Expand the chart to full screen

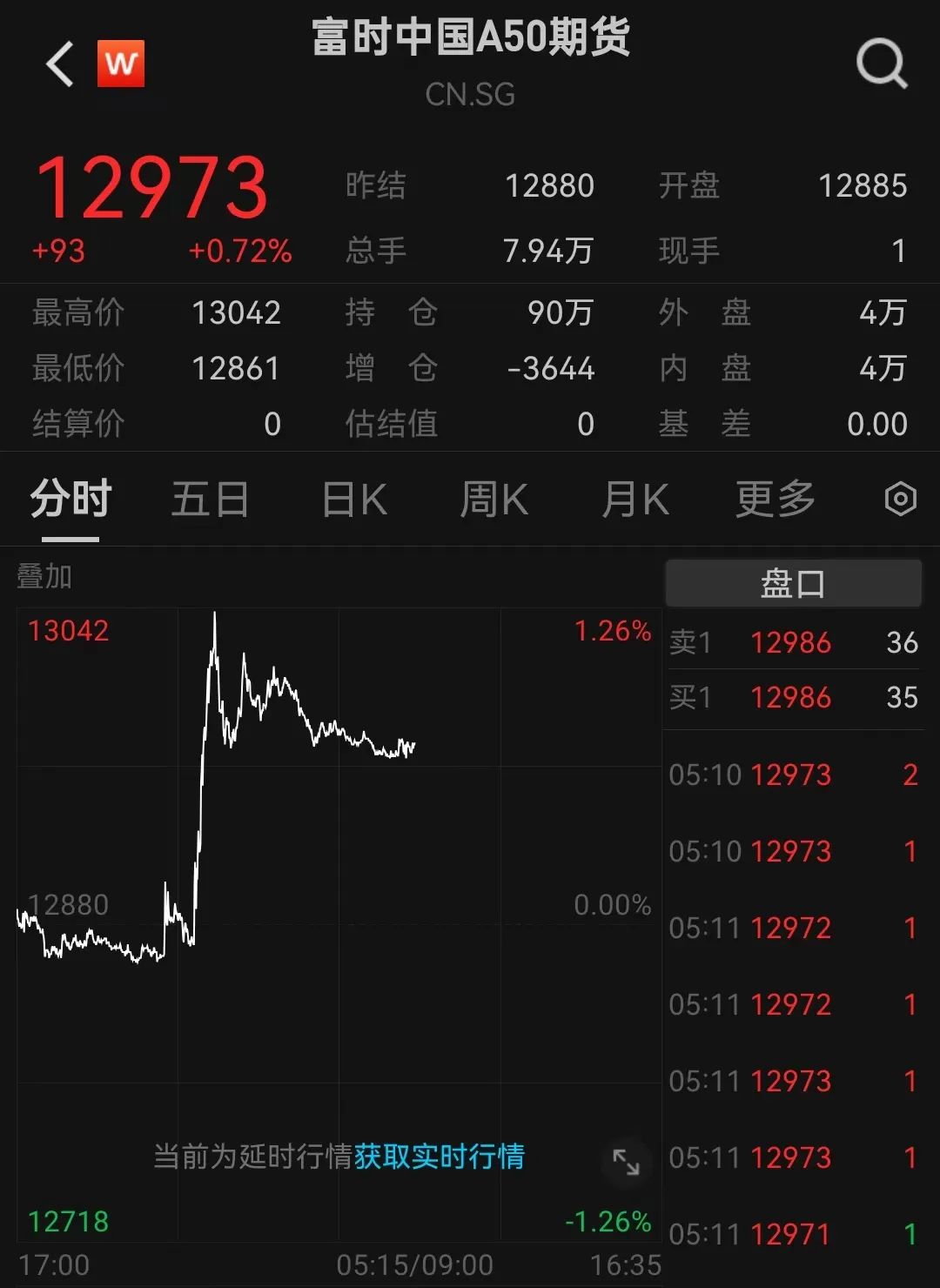pyautogui.click(x=626, y=1161)
